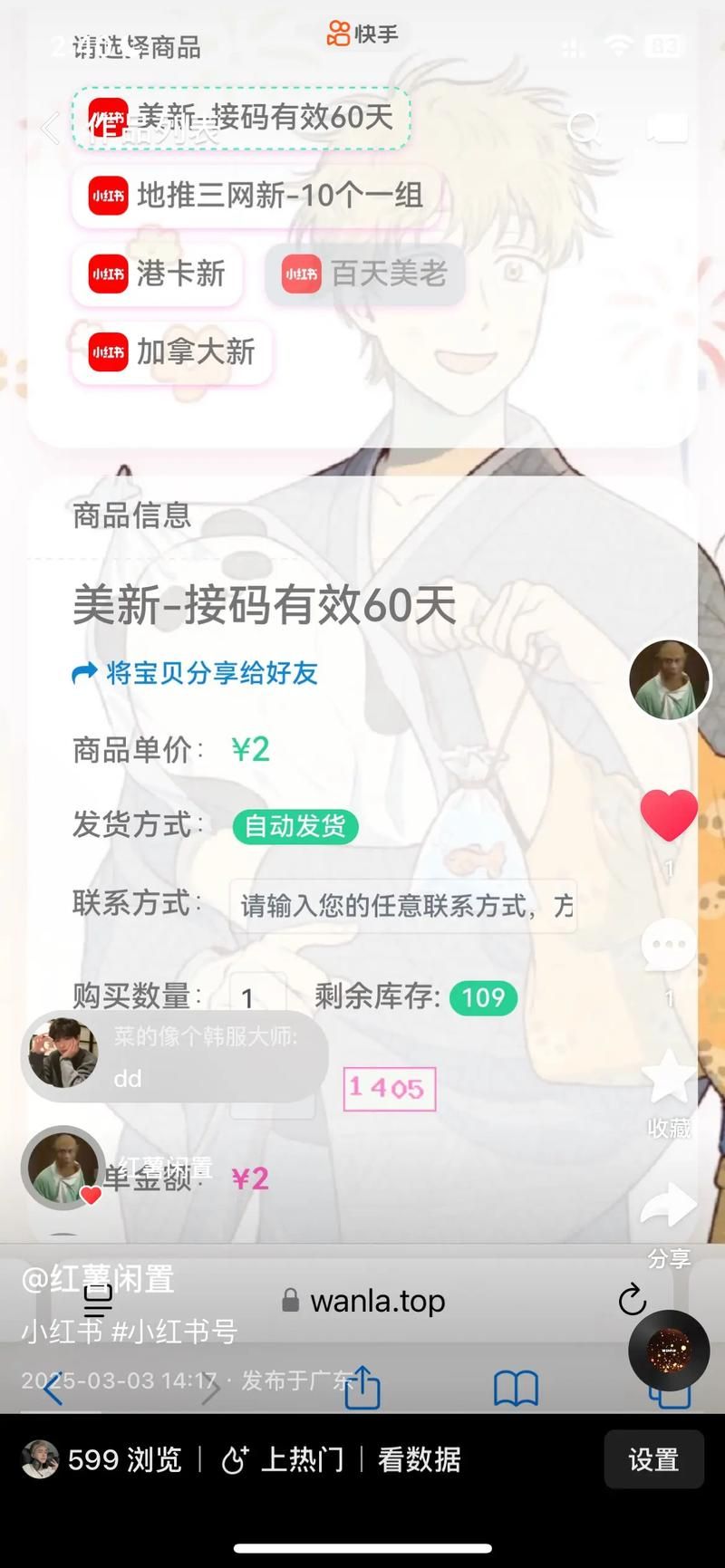Promote the video with 上热门

284,1459
